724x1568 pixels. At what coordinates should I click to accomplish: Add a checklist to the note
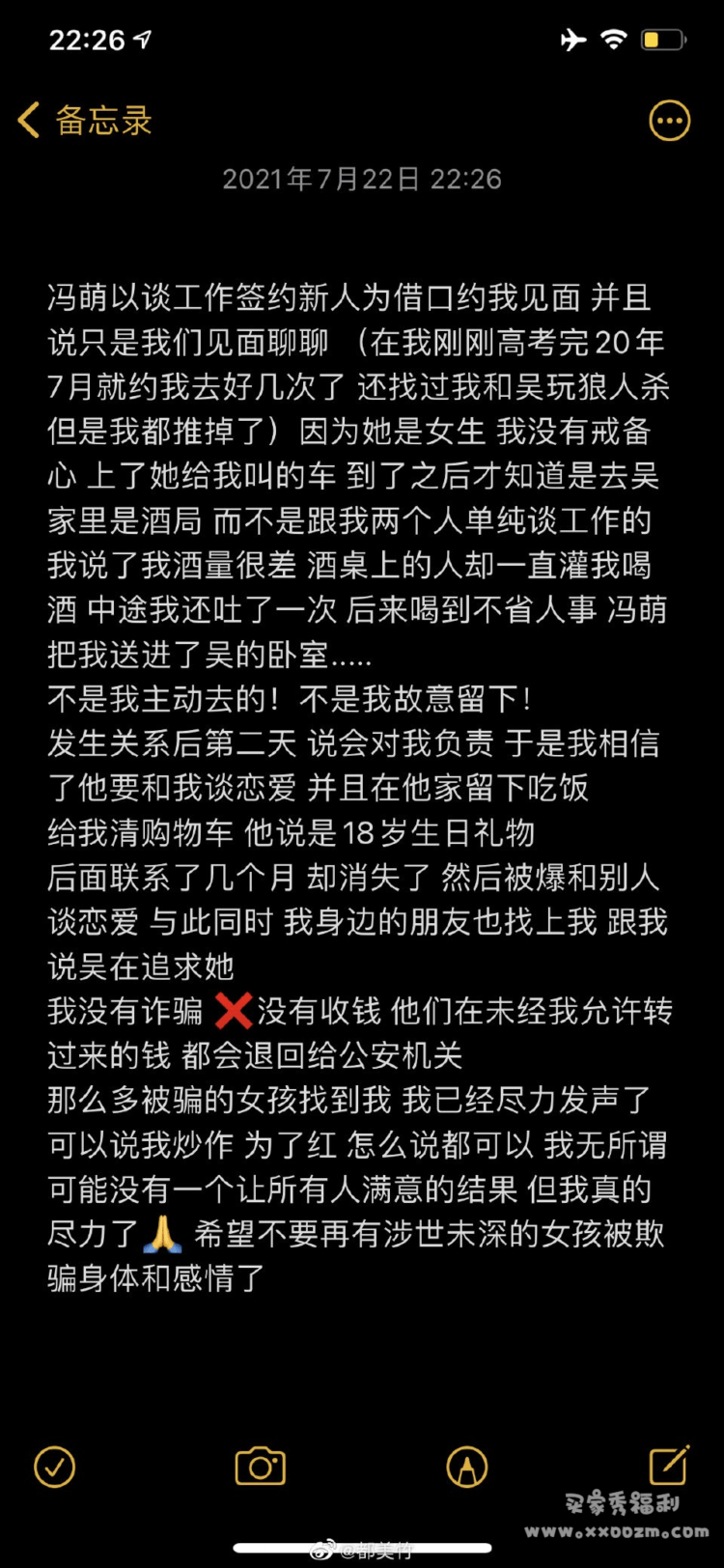click(x=55, y=1467)
